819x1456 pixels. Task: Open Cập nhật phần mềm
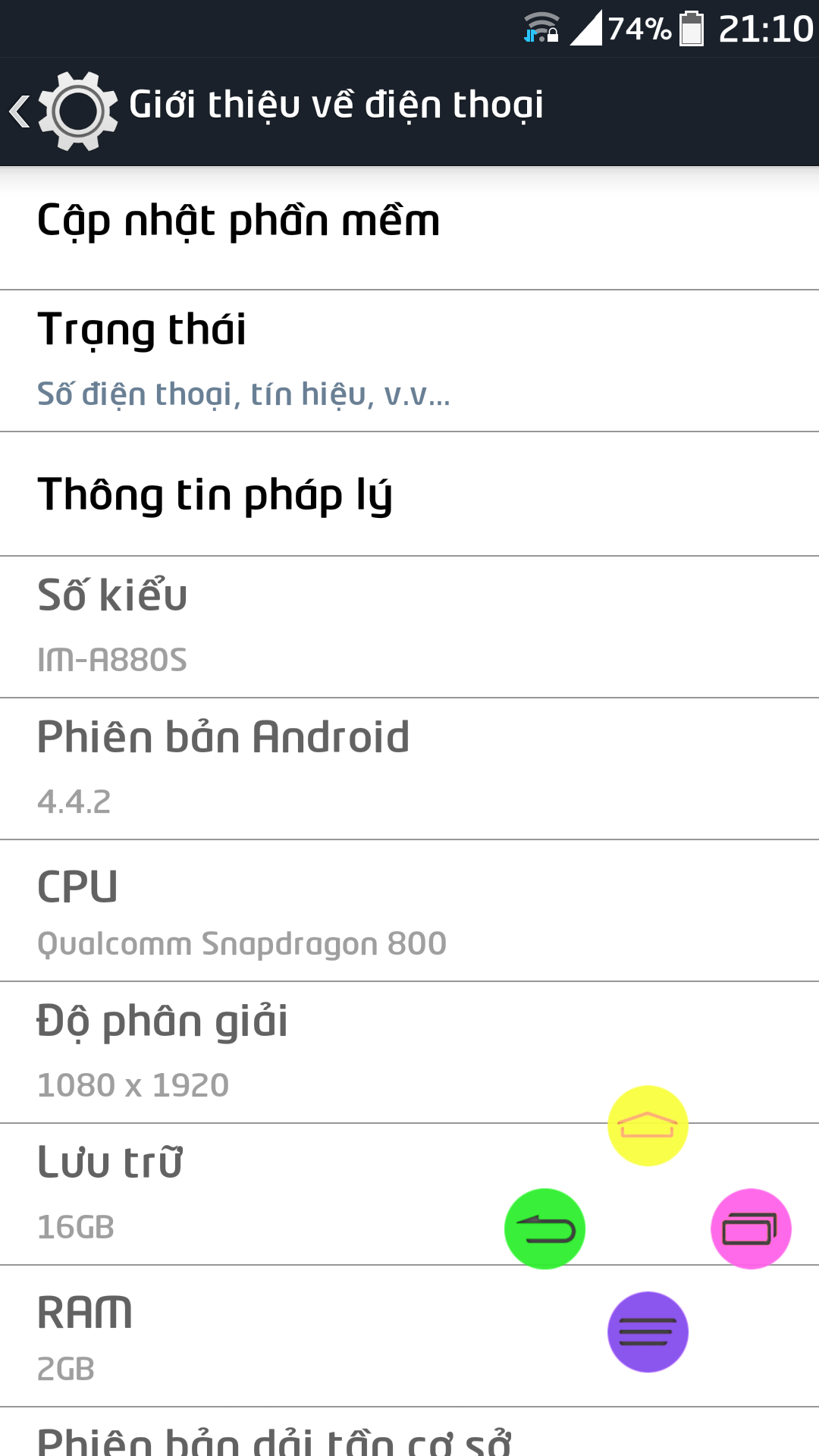point(409,221)
